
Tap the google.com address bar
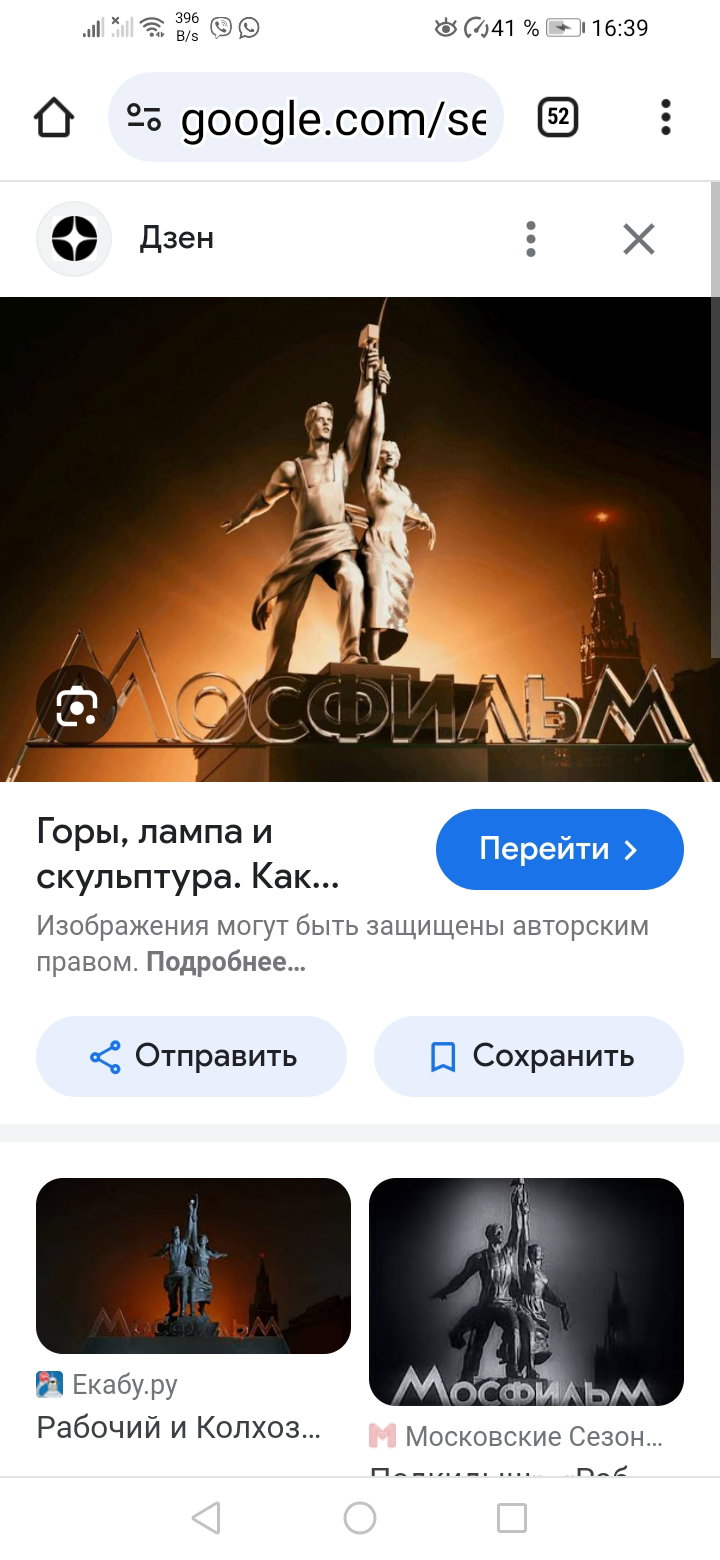[305, 118]
